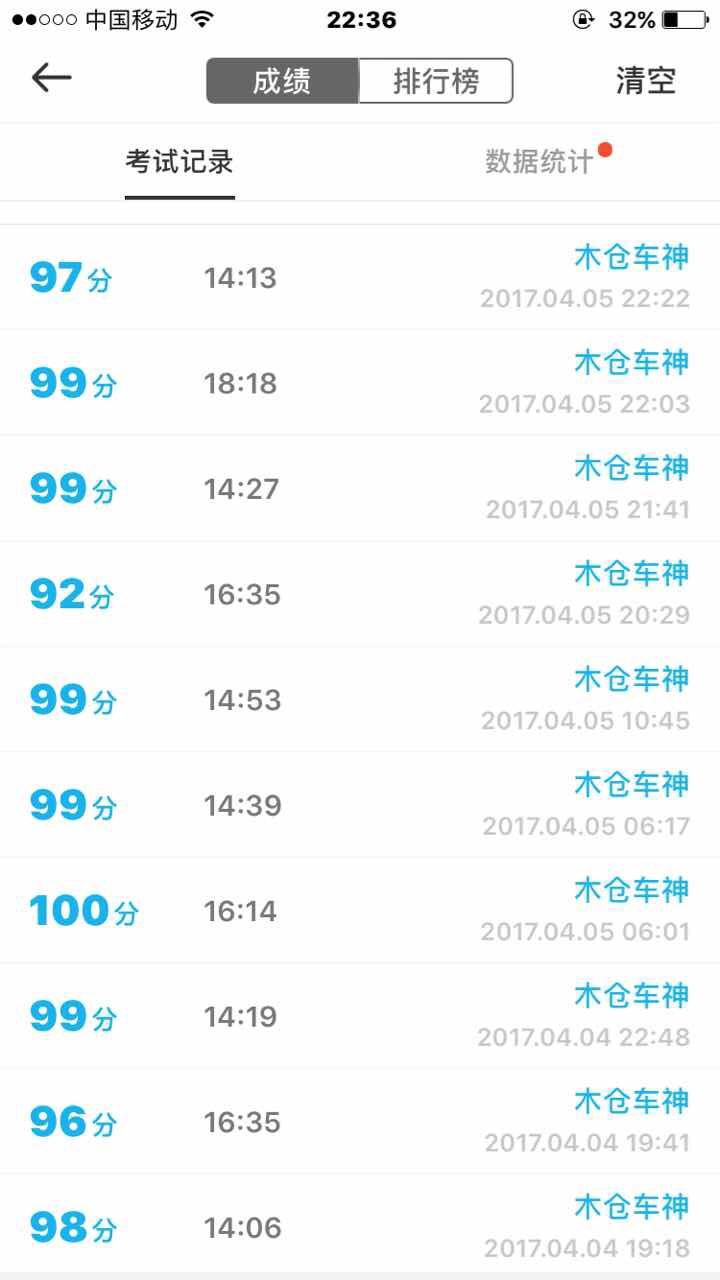Open the 99分 record from 22:03
This screenshot has height=1280, width=720.
360,383
